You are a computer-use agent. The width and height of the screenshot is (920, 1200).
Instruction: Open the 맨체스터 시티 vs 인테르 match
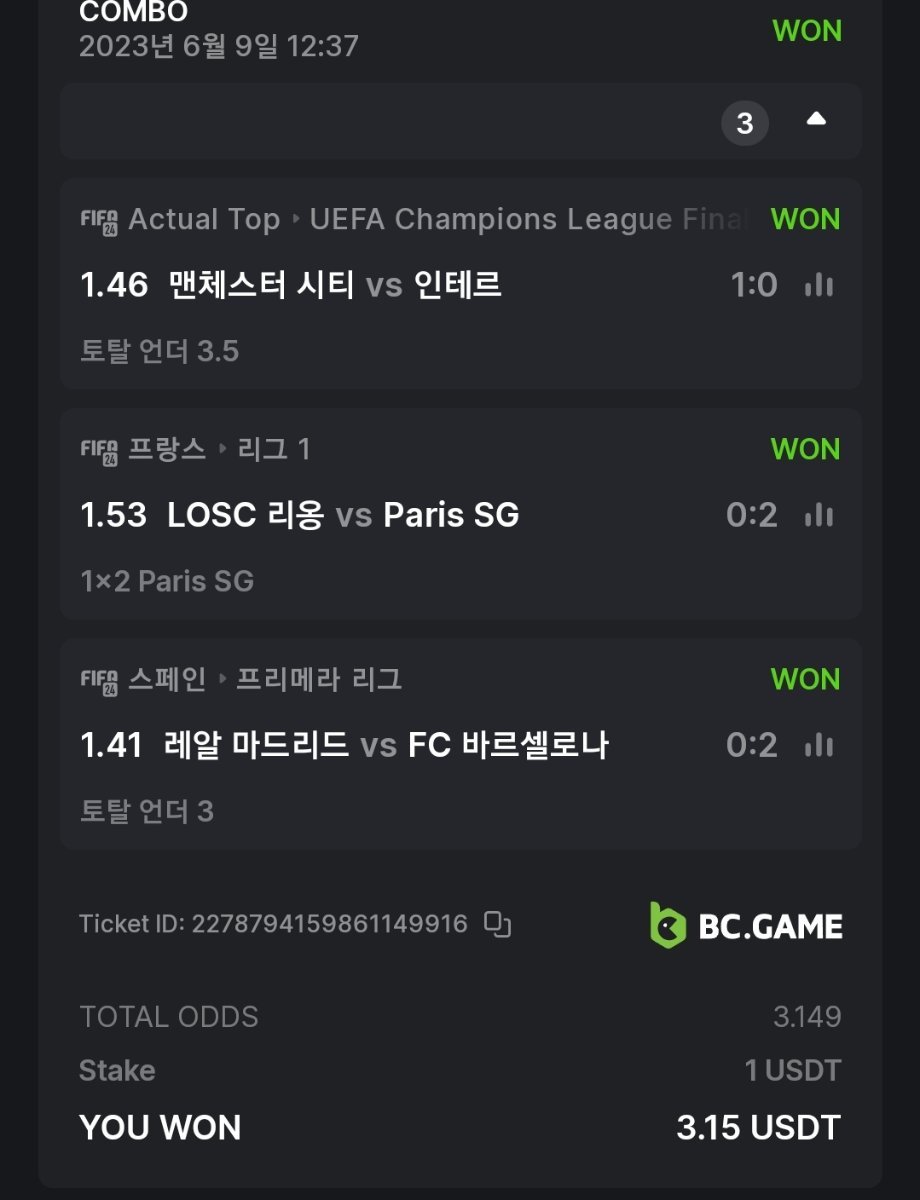click(335, 286)
